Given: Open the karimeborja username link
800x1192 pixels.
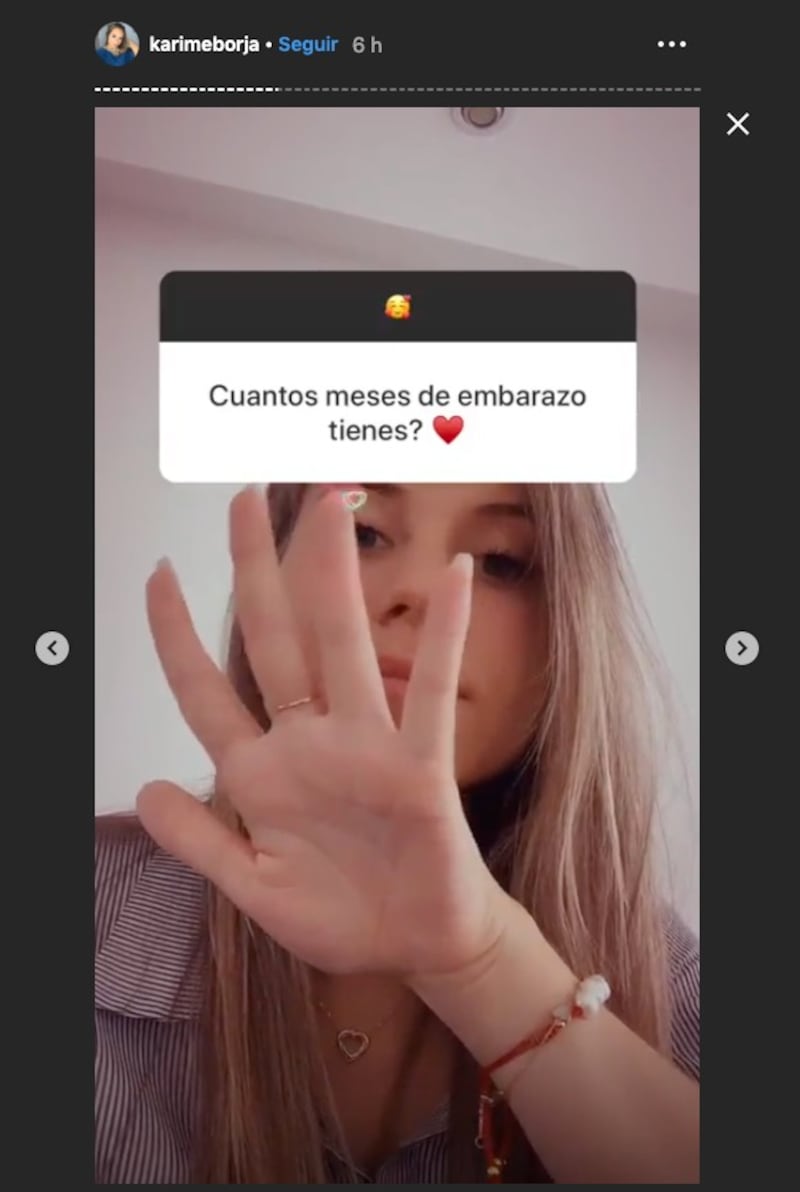Looking at the screenshot, I should pos(203,45).
